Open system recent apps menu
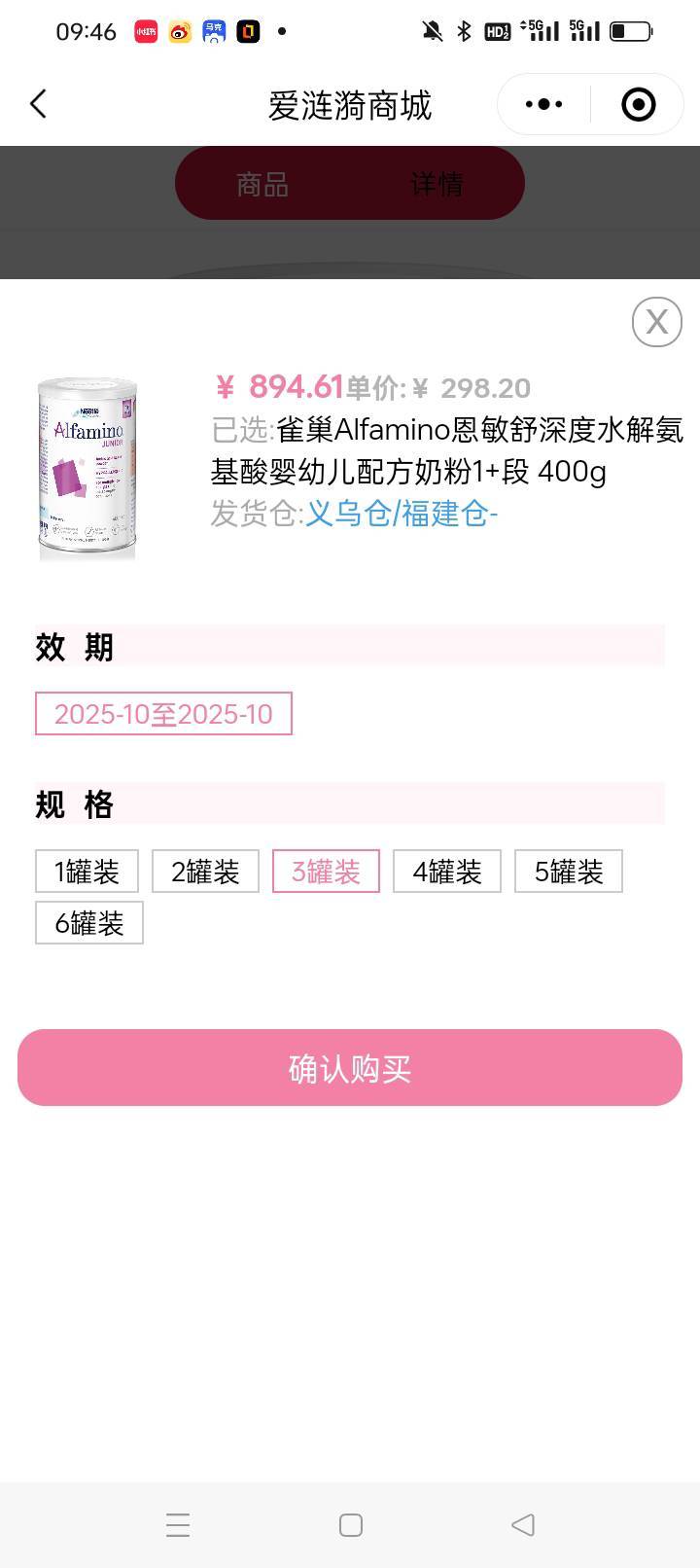Screen dimensions: 700x1568 point(178,1524)
